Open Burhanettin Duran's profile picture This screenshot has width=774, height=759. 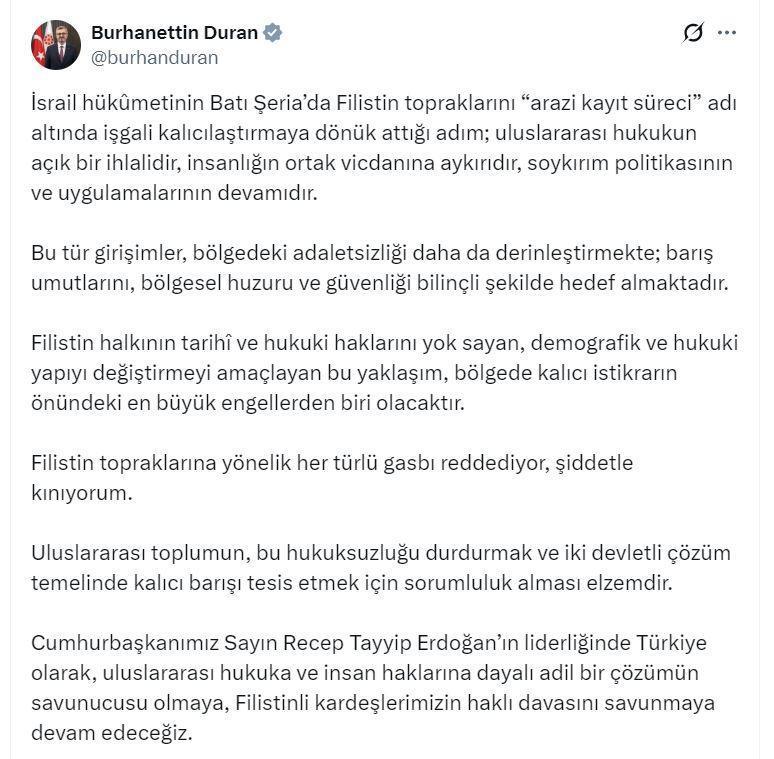(x=53, y=45)
